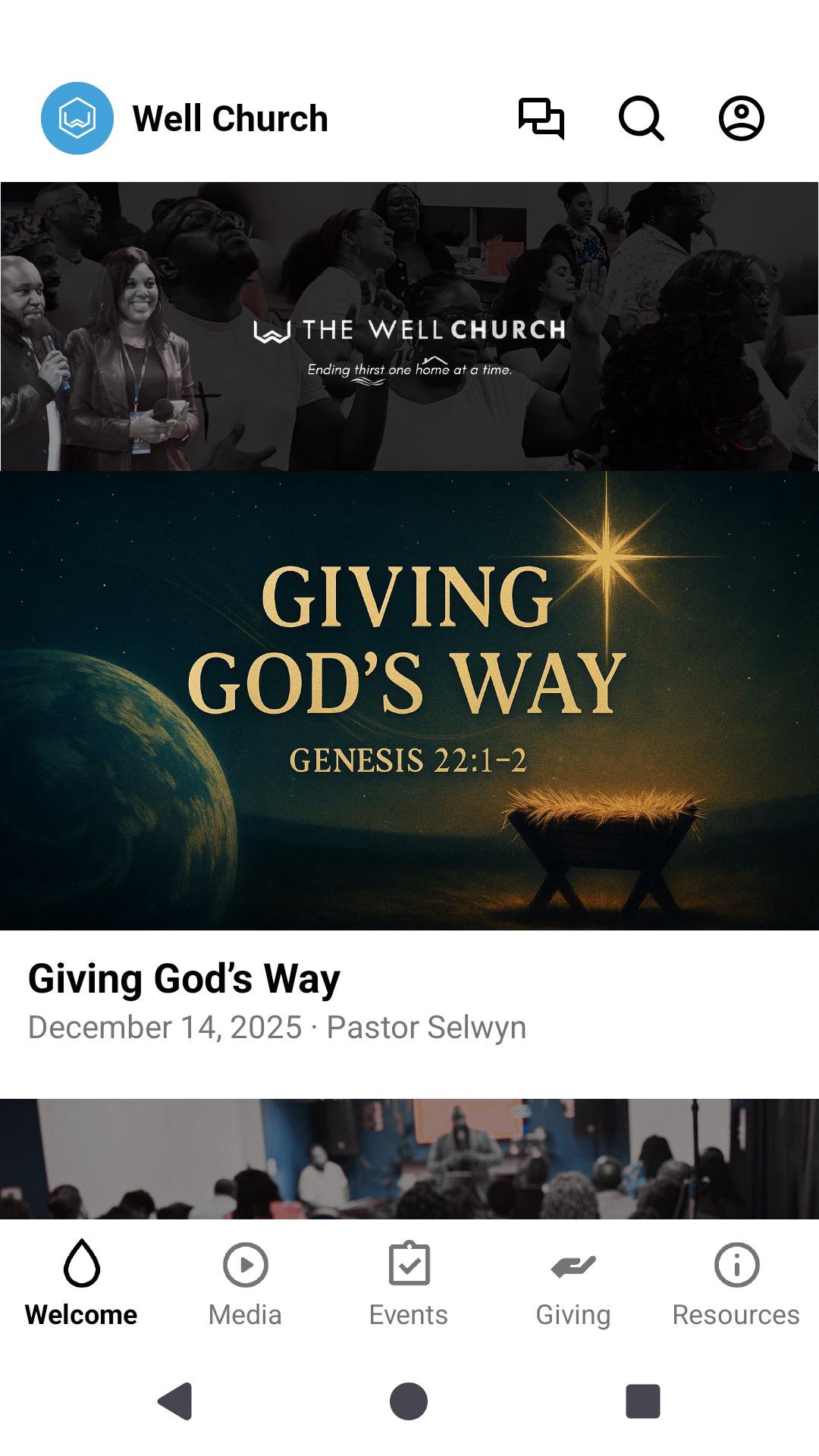Open the account profile icon
Viewport: 819px width, 1456px height.
pos(741,118)
